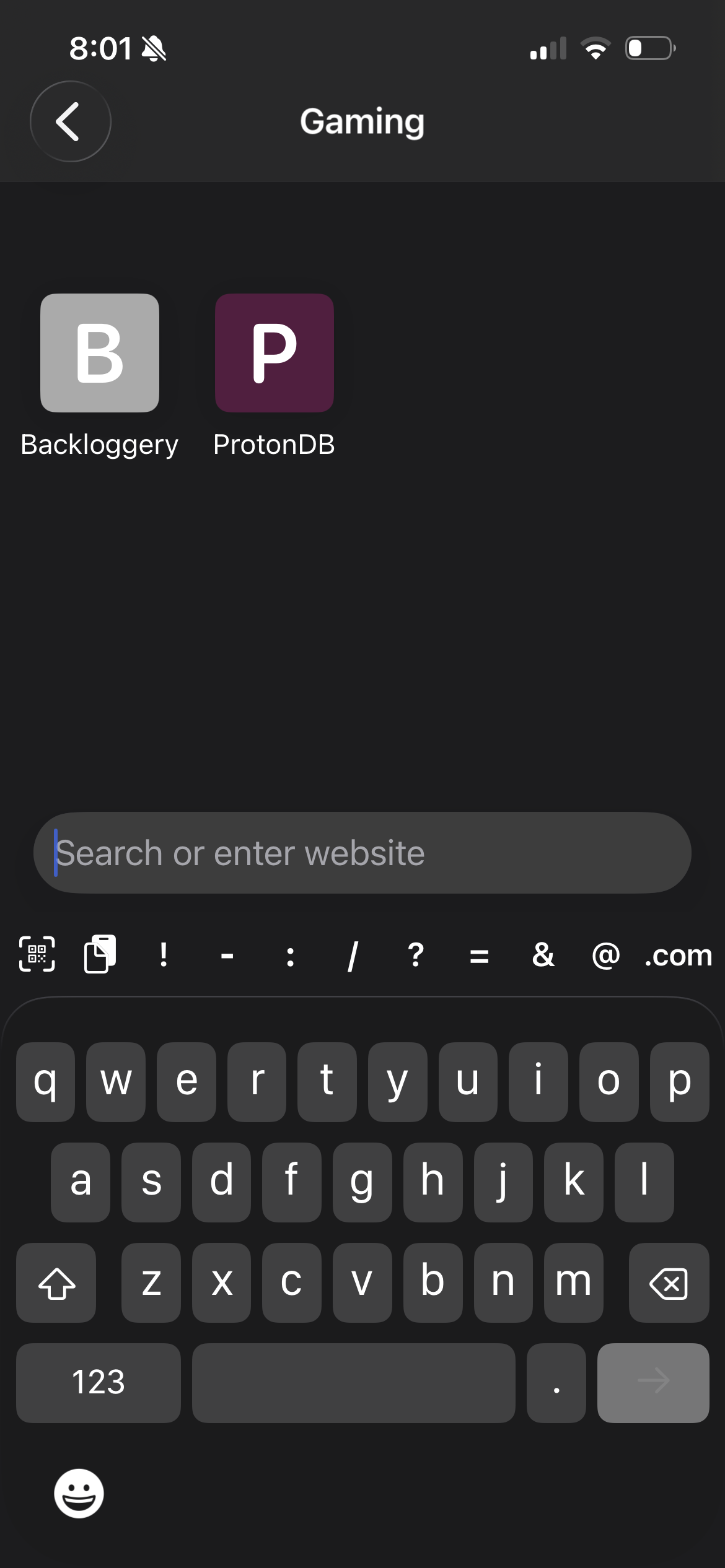Insert the colon shortcut
Viewport: 725px width, 1568px height.
(290, 956)
